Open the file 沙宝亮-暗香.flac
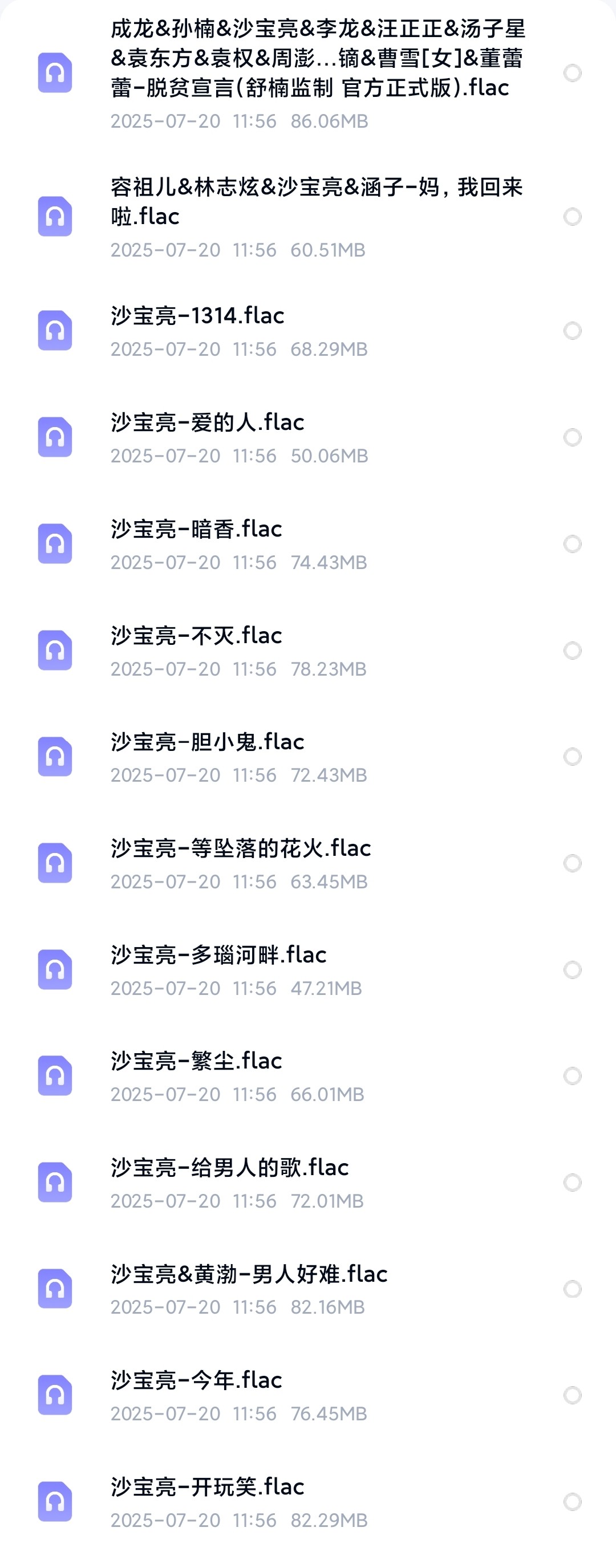The width and height of the screenshot is (616, 1568). (196, 530)
